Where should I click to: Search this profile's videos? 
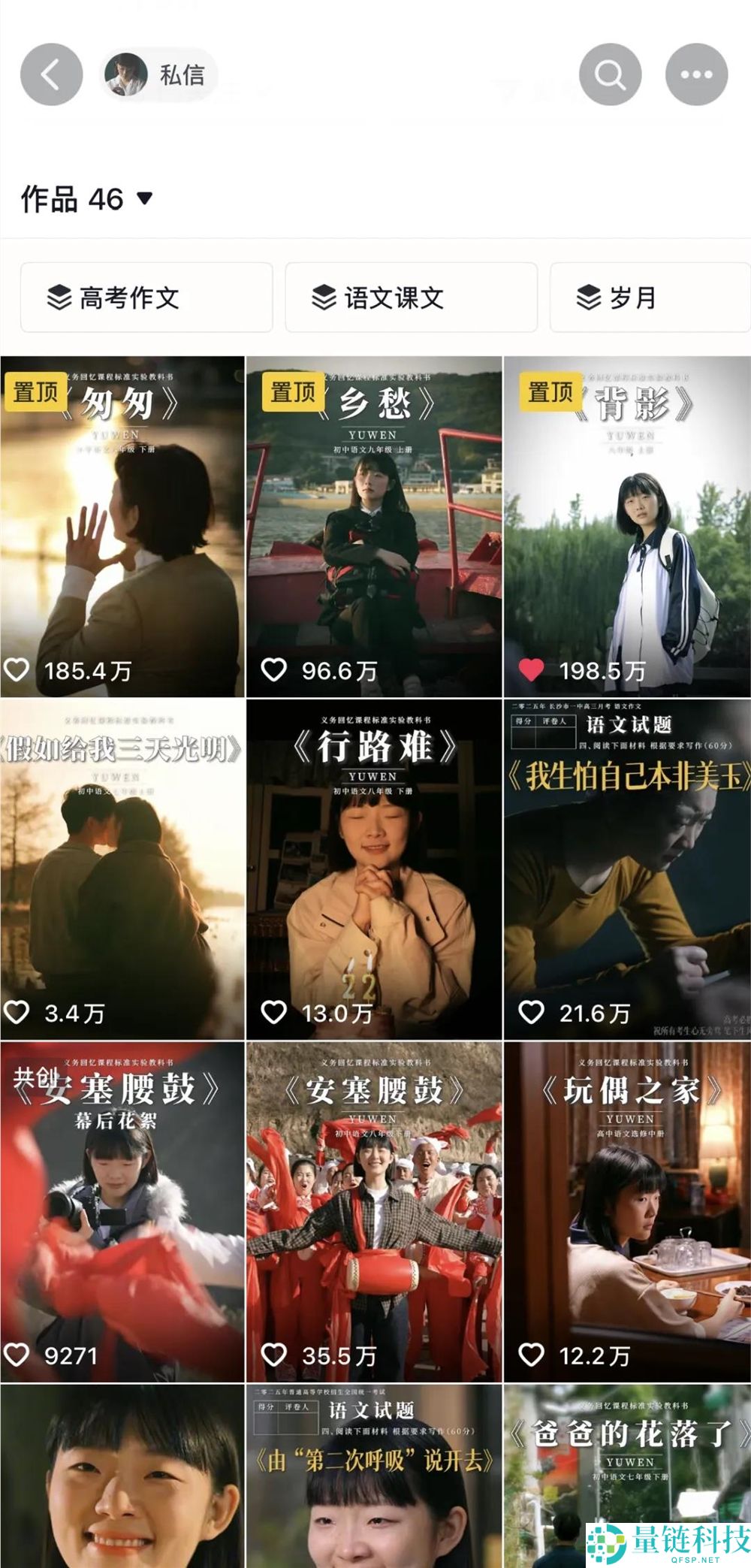click(x=610, y=74)
